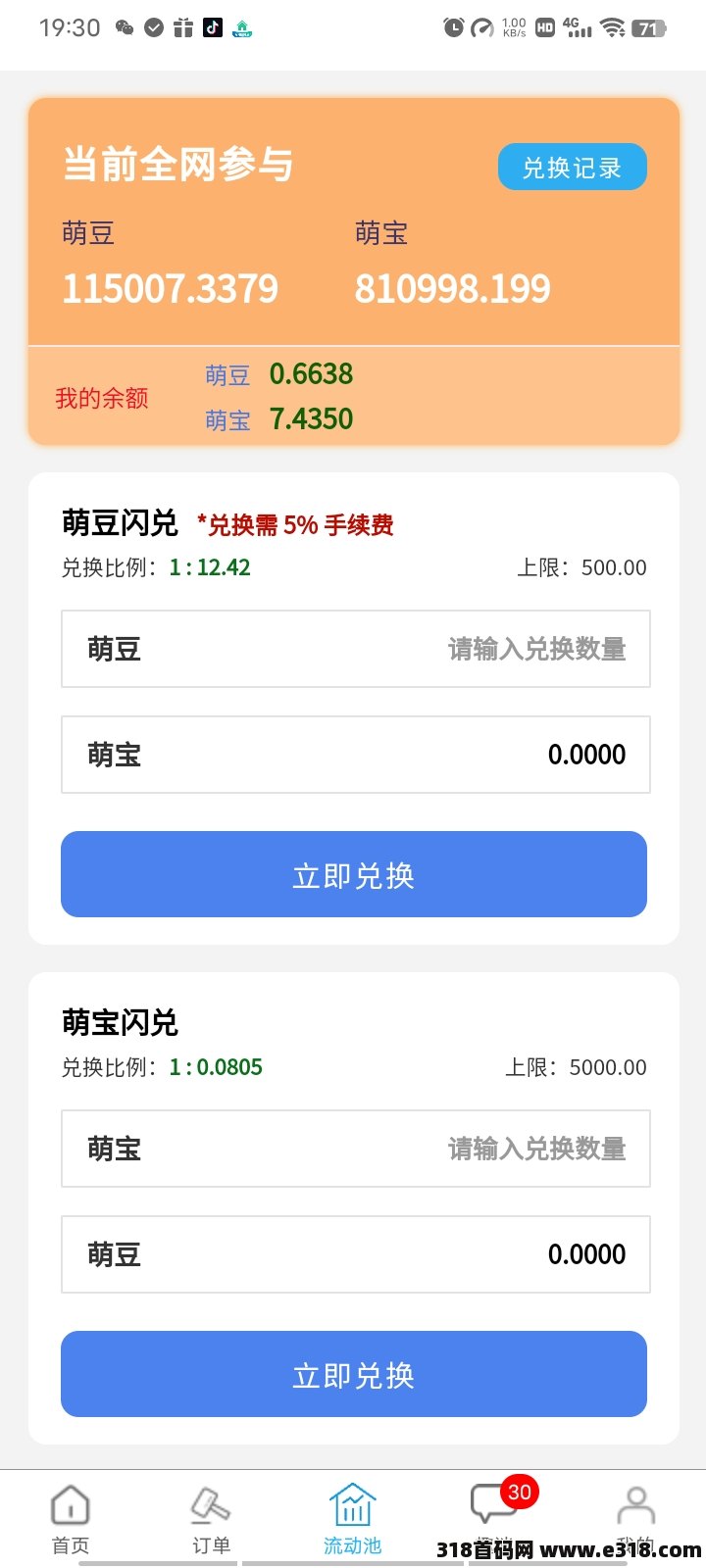Tap 立即兑换 under 萌豆闪兑
The height and width of the screenshot is (1568, 706).
(354, 874)
